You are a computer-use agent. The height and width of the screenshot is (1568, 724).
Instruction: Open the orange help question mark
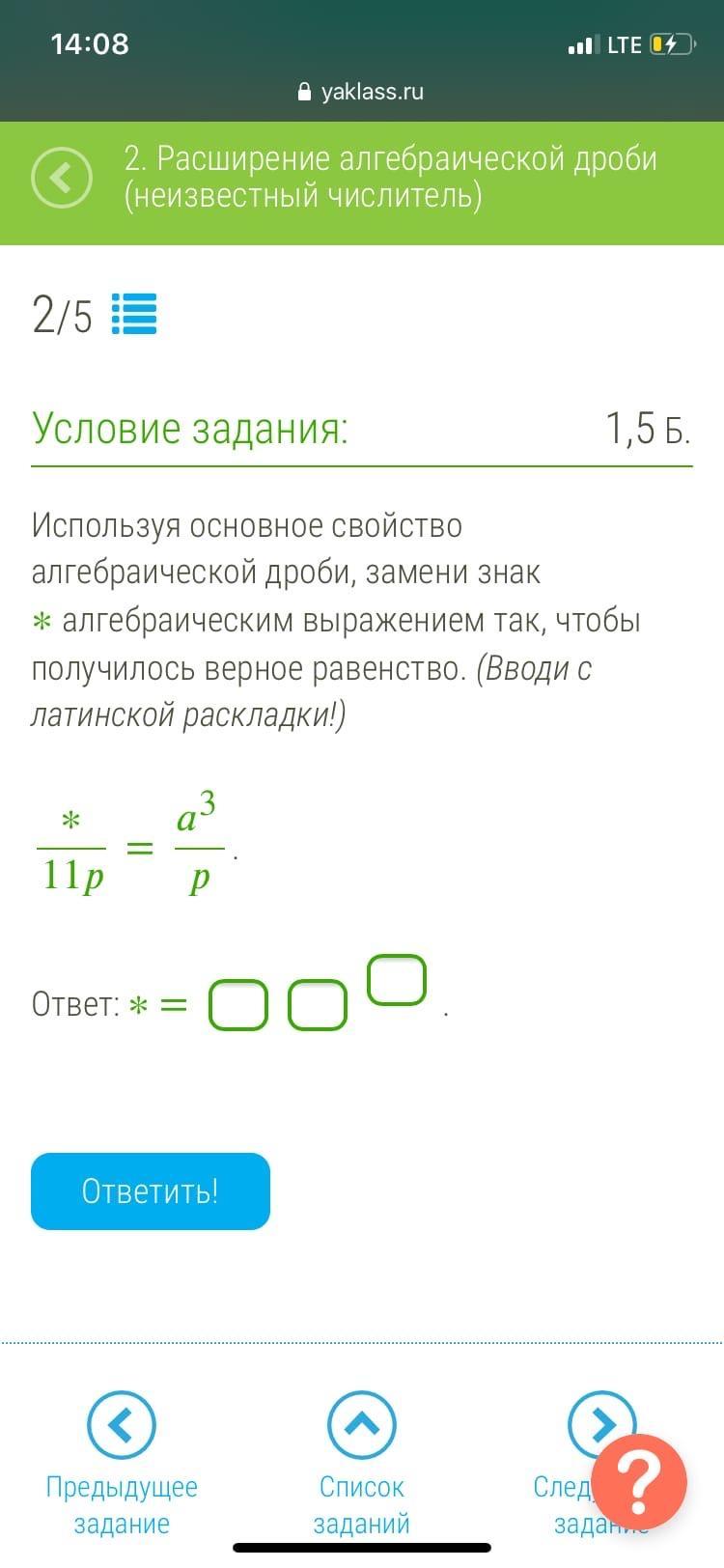click(x=639, y=1482)
